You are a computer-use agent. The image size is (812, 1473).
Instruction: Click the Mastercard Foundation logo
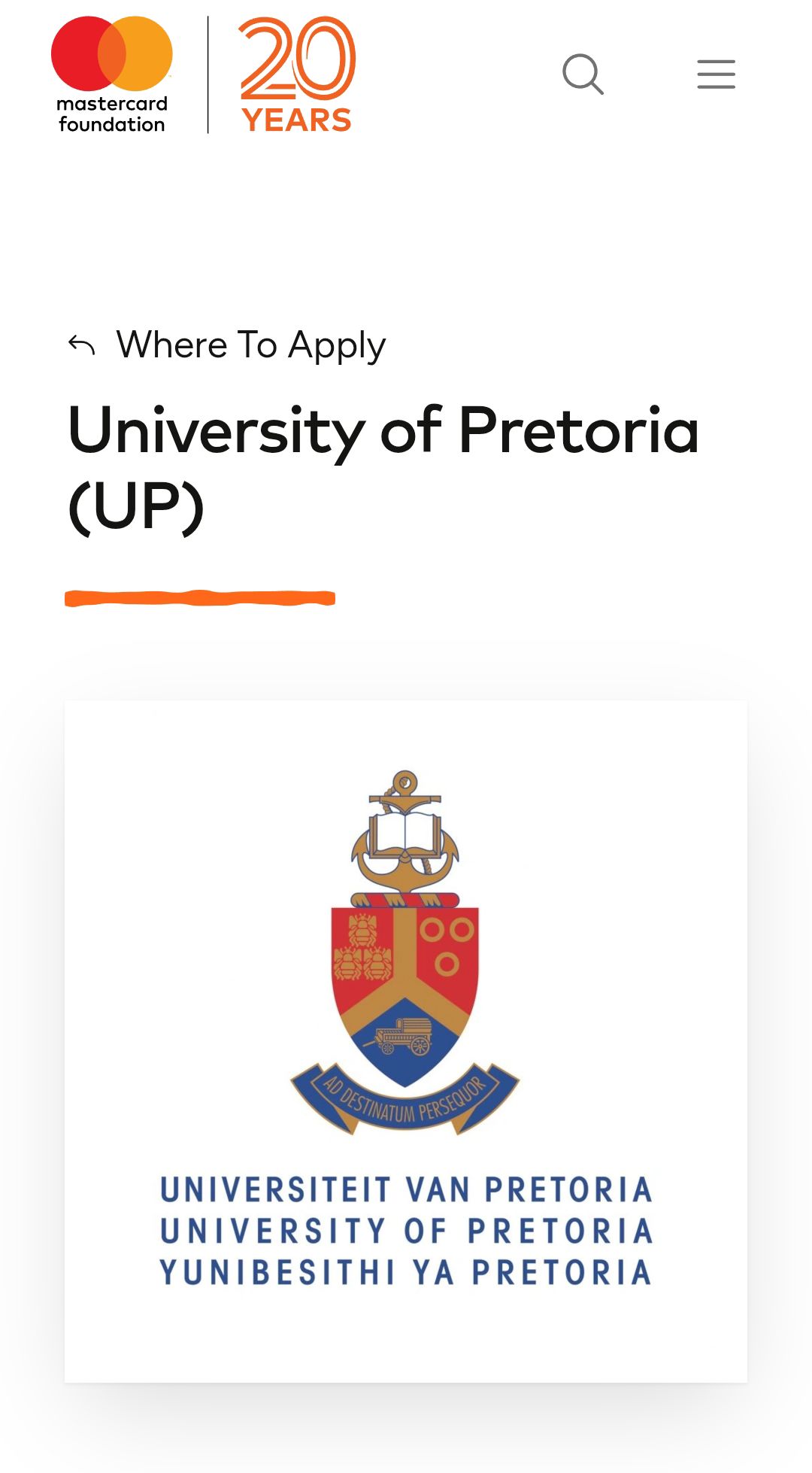(111, 74)
